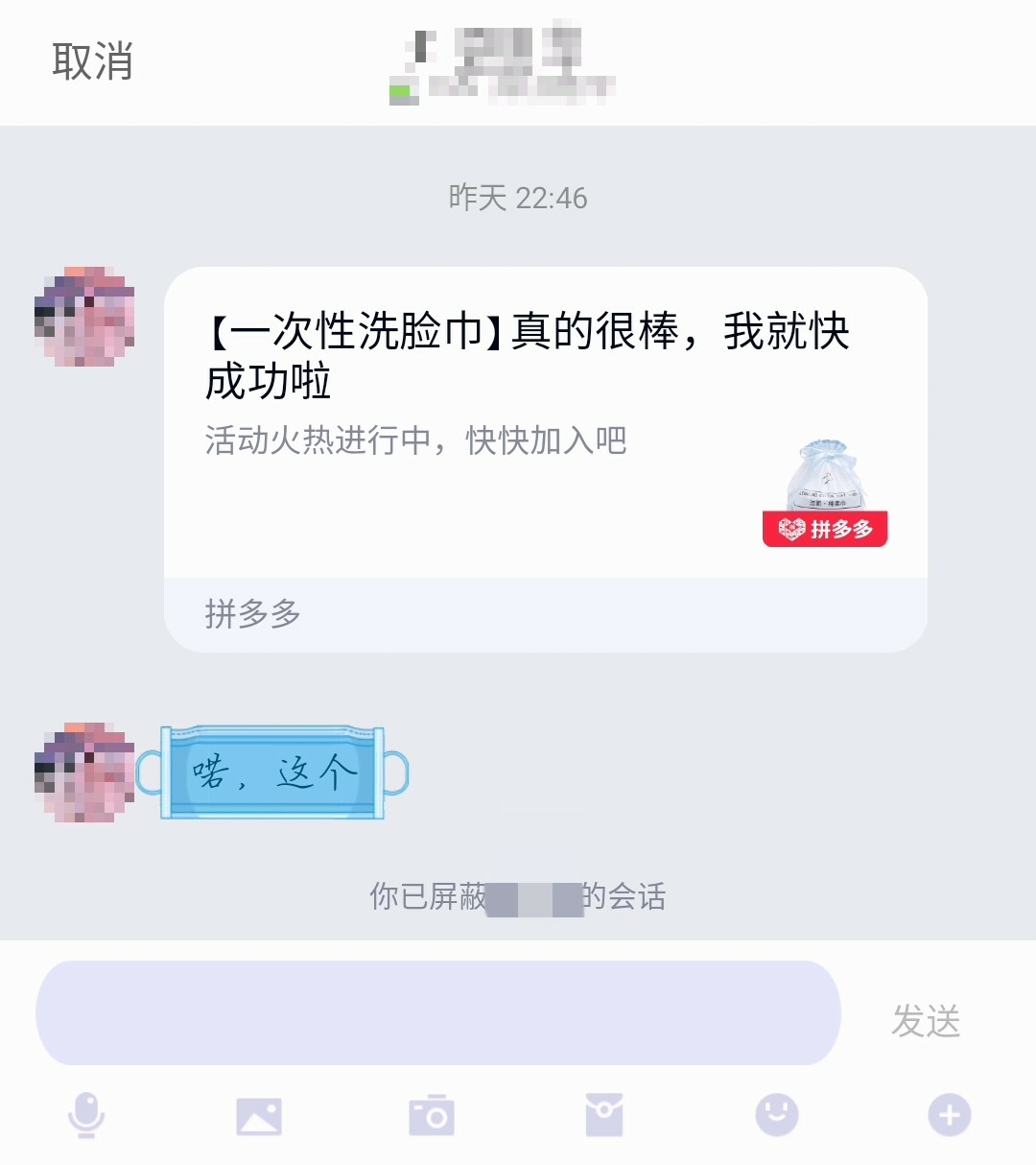Open the emoji smiley face icon
Viewport: 1036px width, 1165px height.
[775, 1114]
